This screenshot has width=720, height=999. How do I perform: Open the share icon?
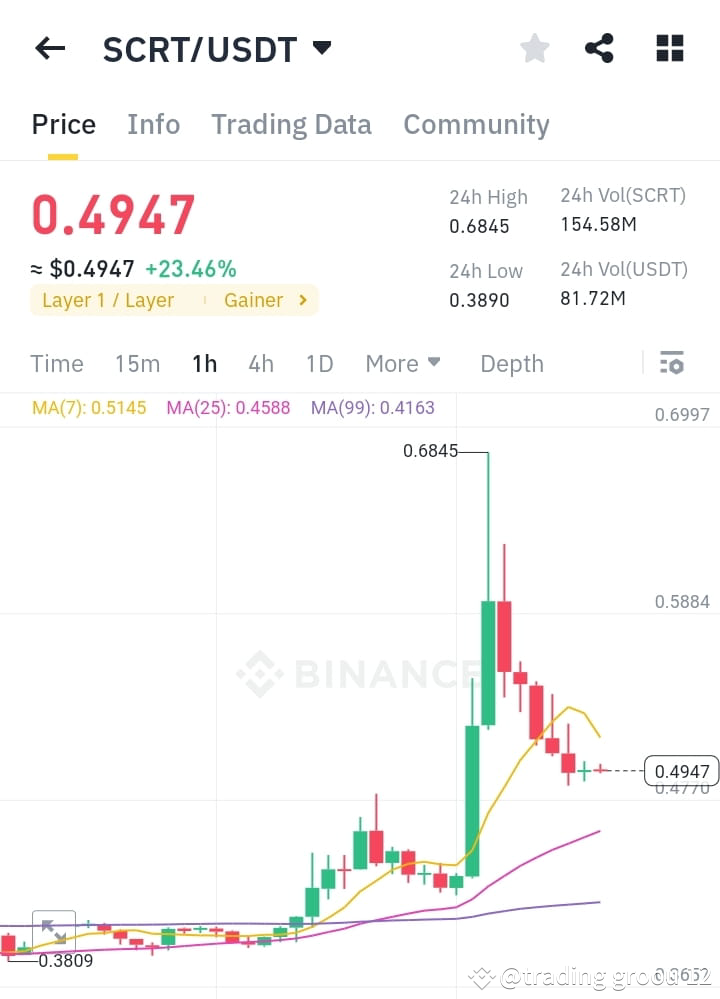click(x=599, y=47)
